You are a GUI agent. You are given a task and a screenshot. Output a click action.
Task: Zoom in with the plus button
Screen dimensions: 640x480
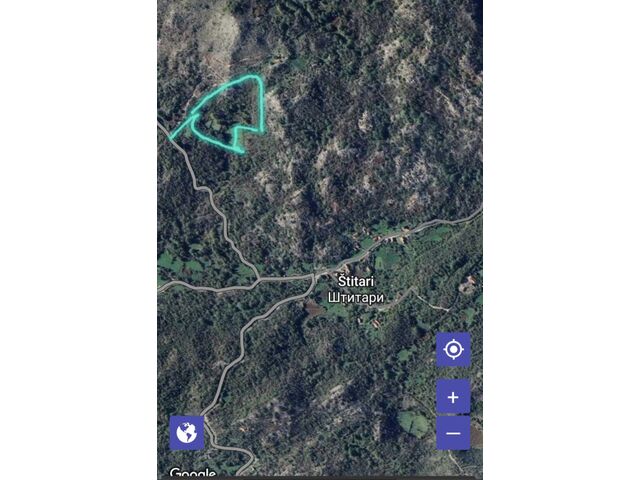tap(453, 397)
